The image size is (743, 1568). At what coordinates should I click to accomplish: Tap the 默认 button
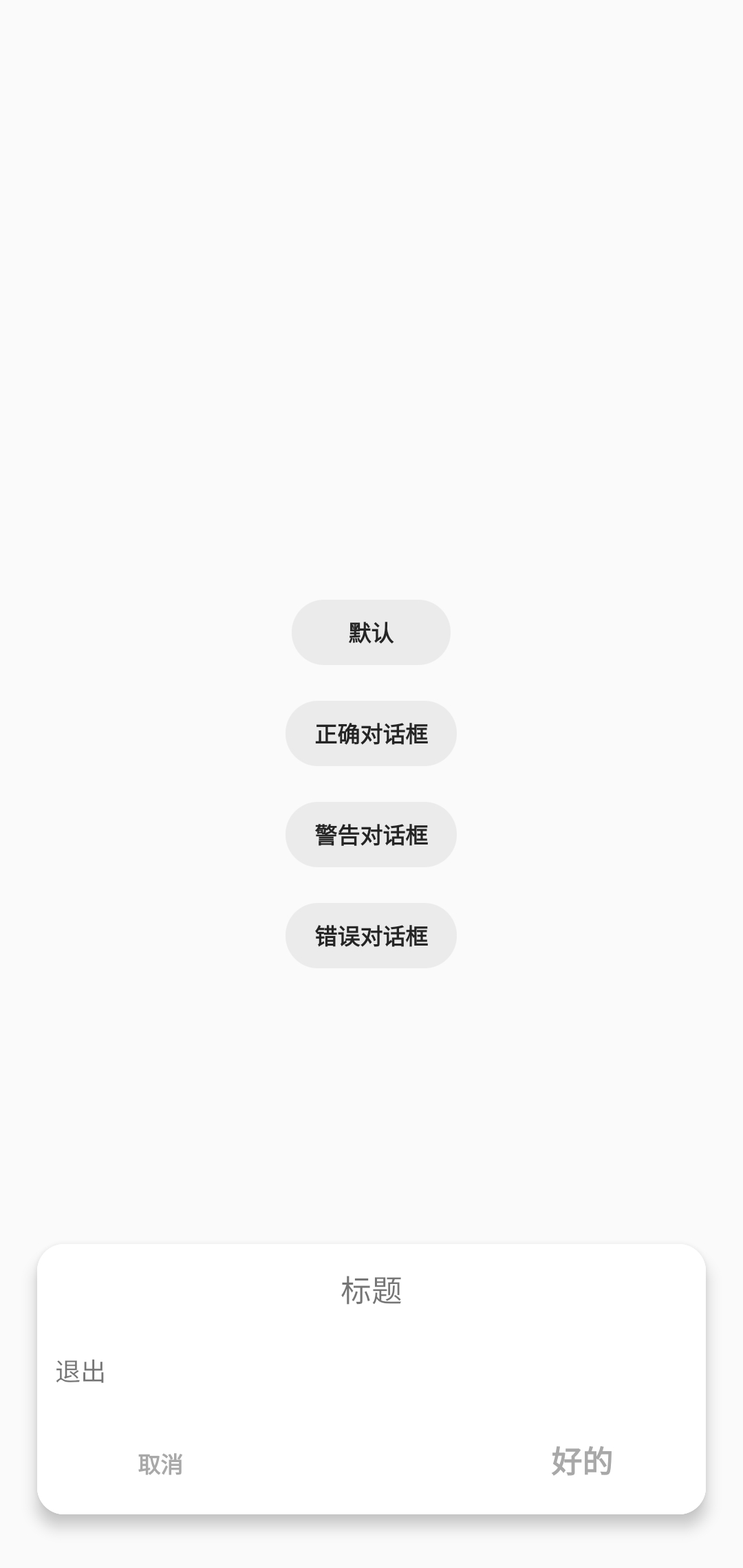(371, 632)
